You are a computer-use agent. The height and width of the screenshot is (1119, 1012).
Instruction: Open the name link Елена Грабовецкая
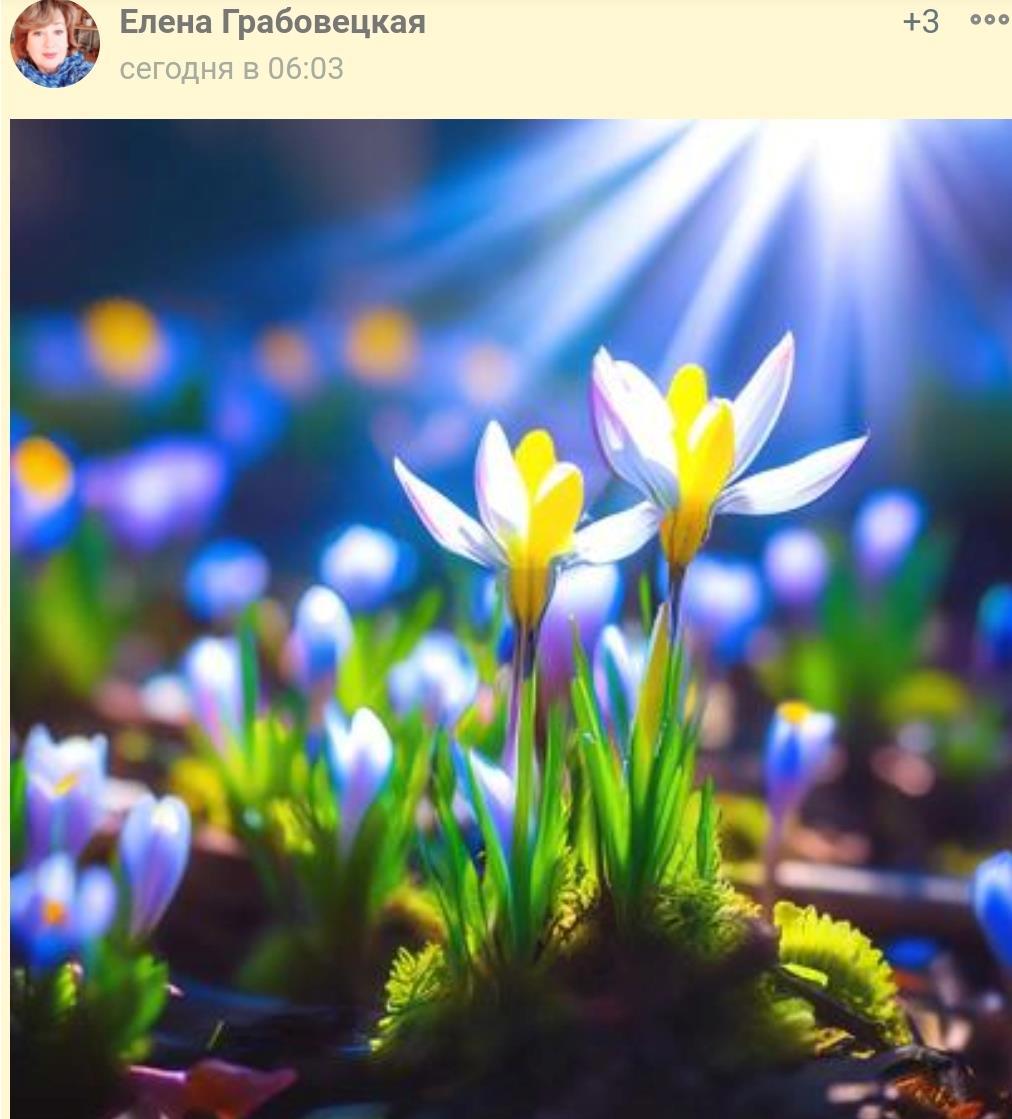(x=272, y=22)
